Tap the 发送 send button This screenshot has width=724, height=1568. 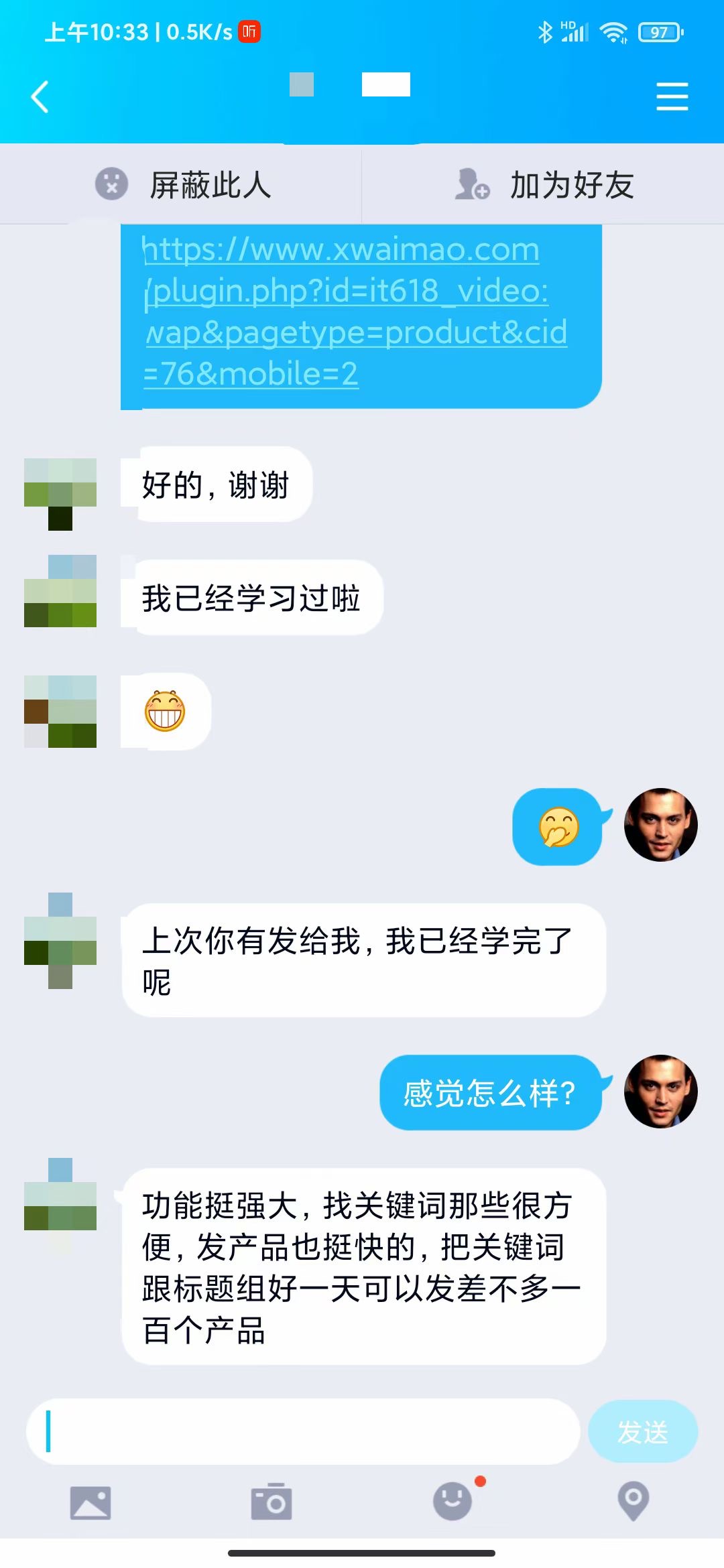coord(642,1431)
